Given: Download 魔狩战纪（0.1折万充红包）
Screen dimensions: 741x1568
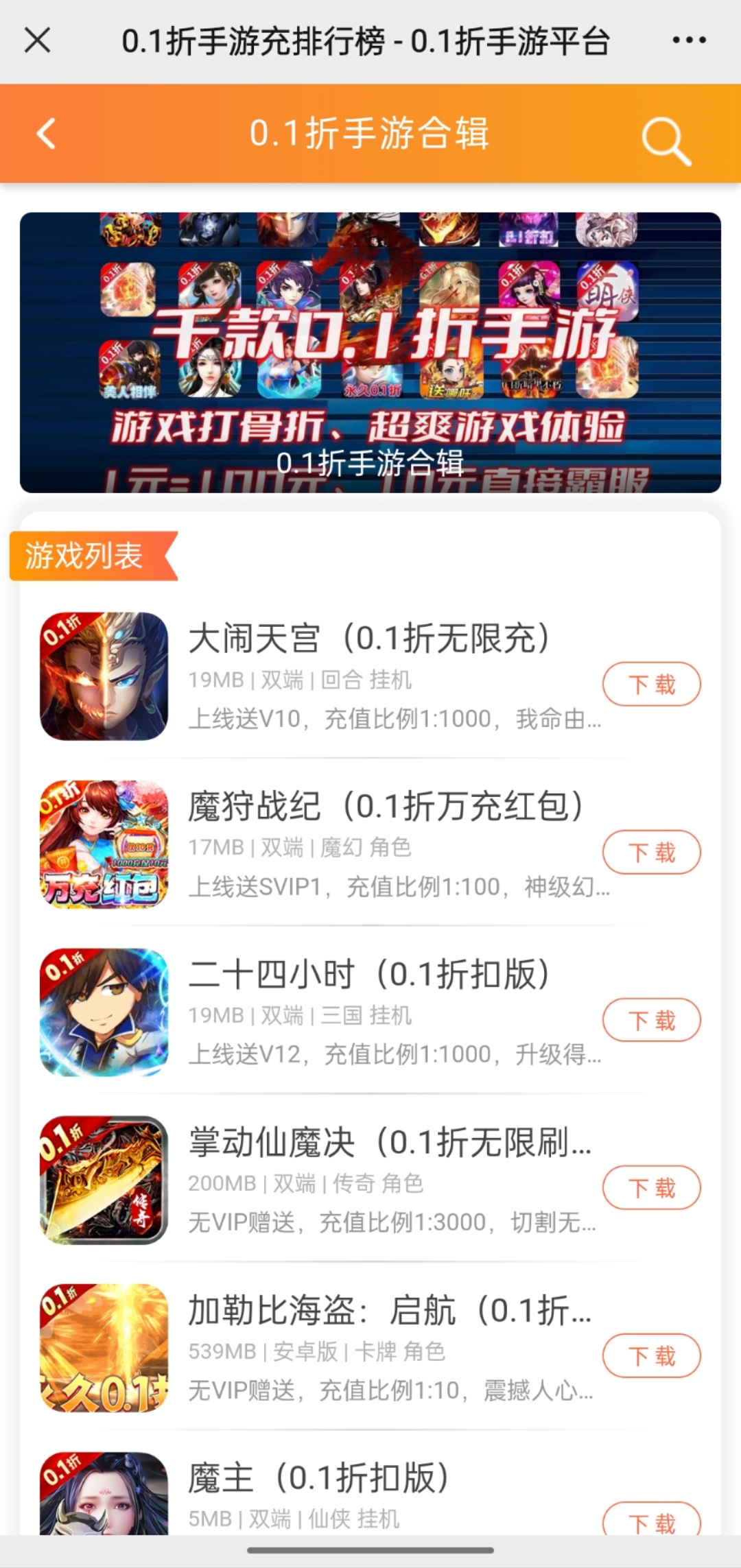Looking at the screenshot, I should (x=650, y=851).
